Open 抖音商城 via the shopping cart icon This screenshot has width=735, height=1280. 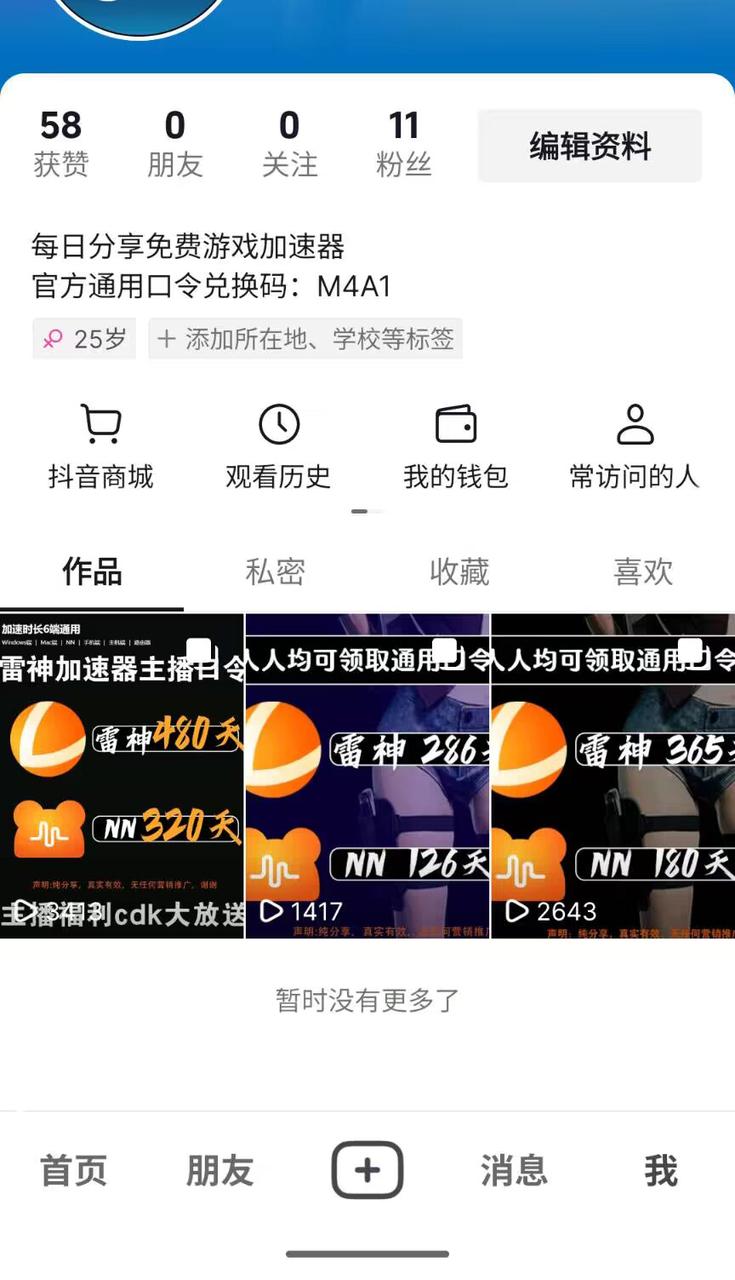[x=101, y=442]
